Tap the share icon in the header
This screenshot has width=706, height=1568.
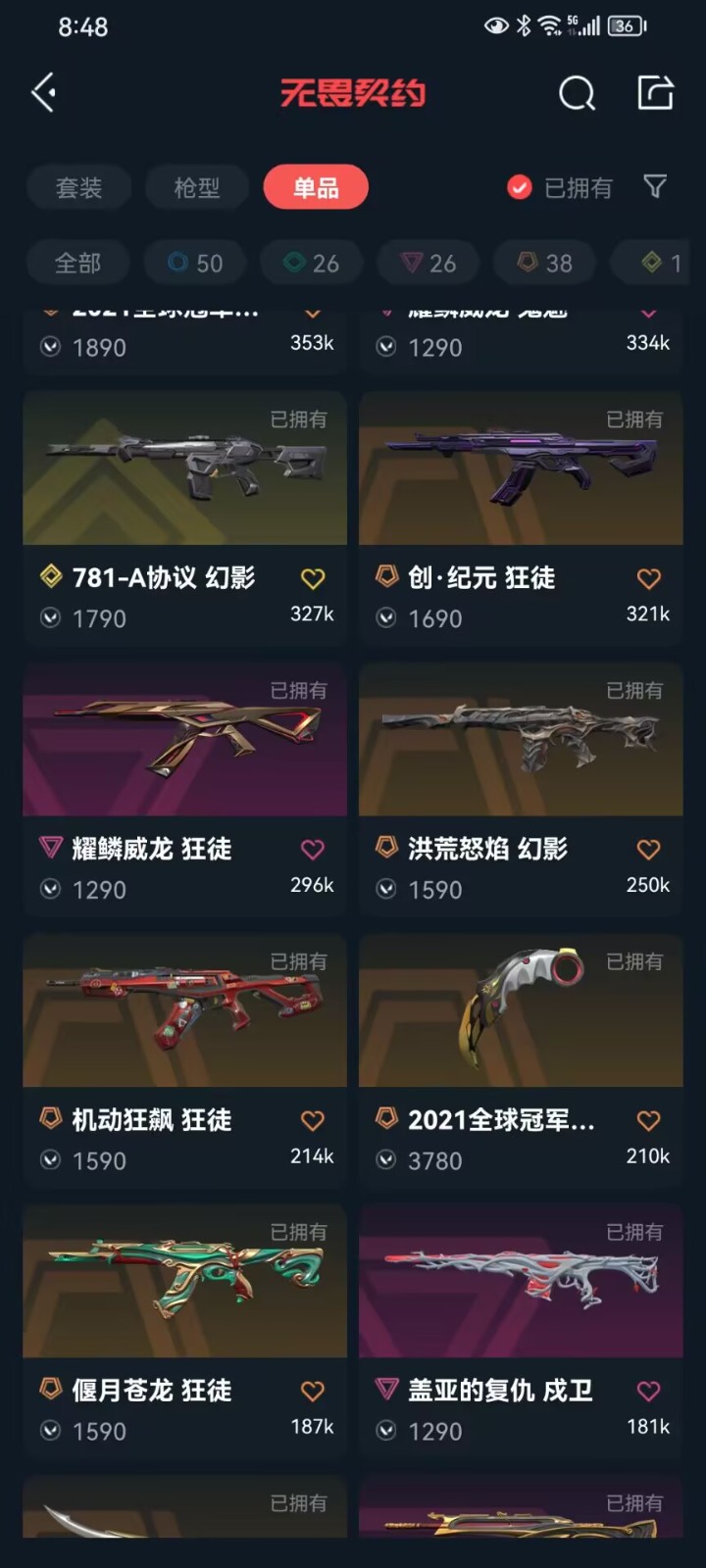(655, 93)
